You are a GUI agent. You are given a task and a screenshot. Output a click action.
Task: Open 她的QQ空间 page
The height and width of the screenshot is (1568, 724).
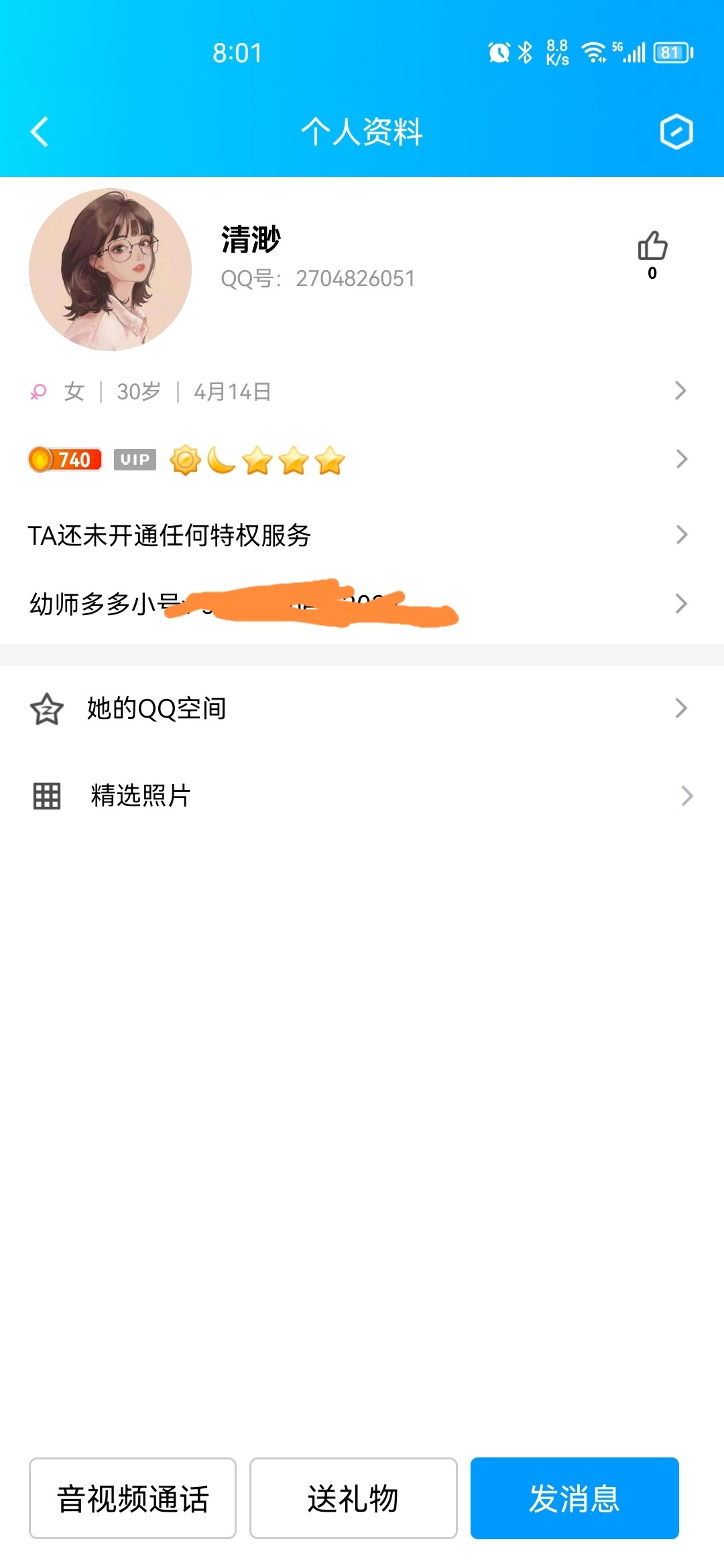click(x=158, y=708)
